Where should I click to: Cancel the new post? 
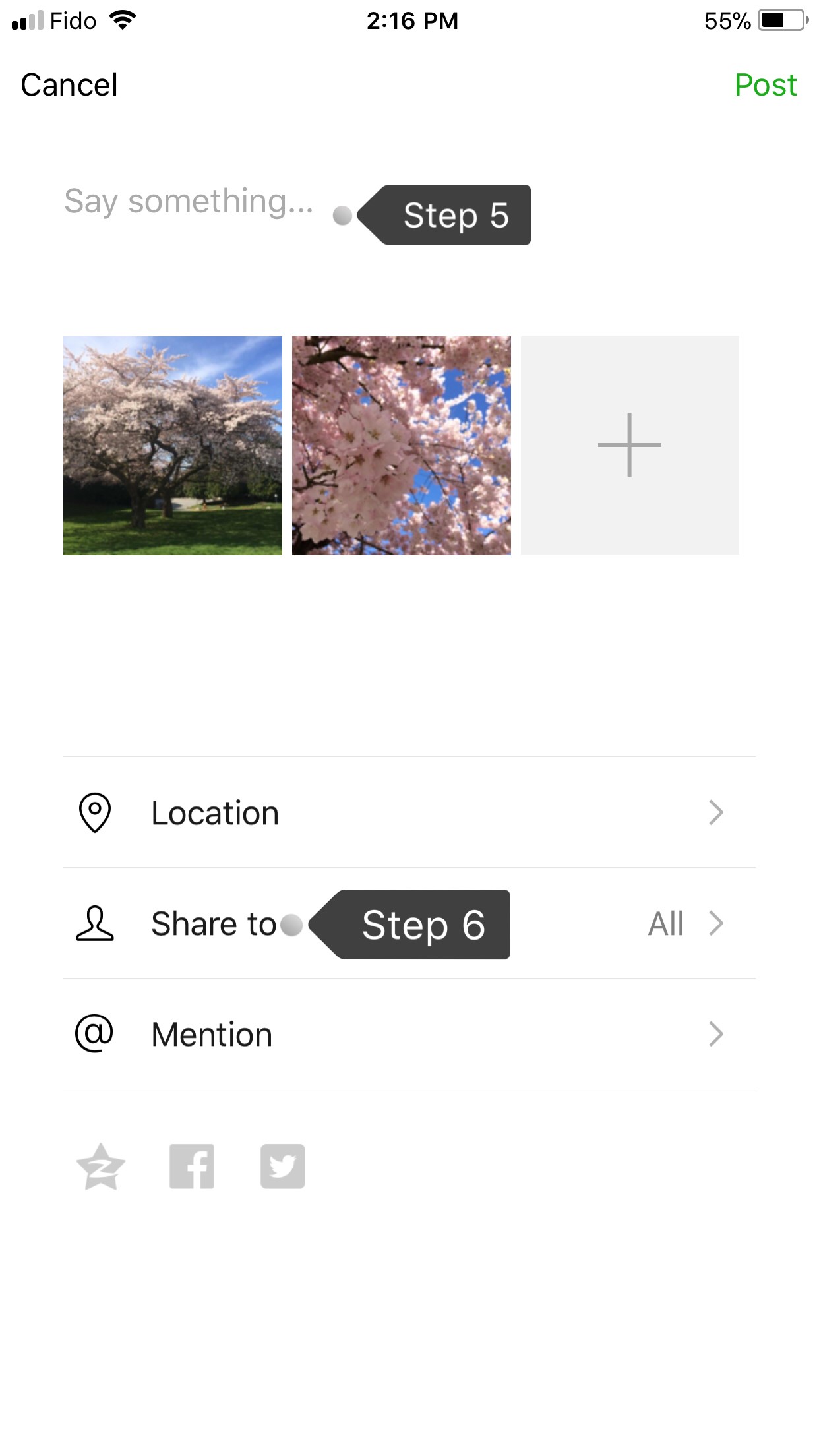click(69, 85)
